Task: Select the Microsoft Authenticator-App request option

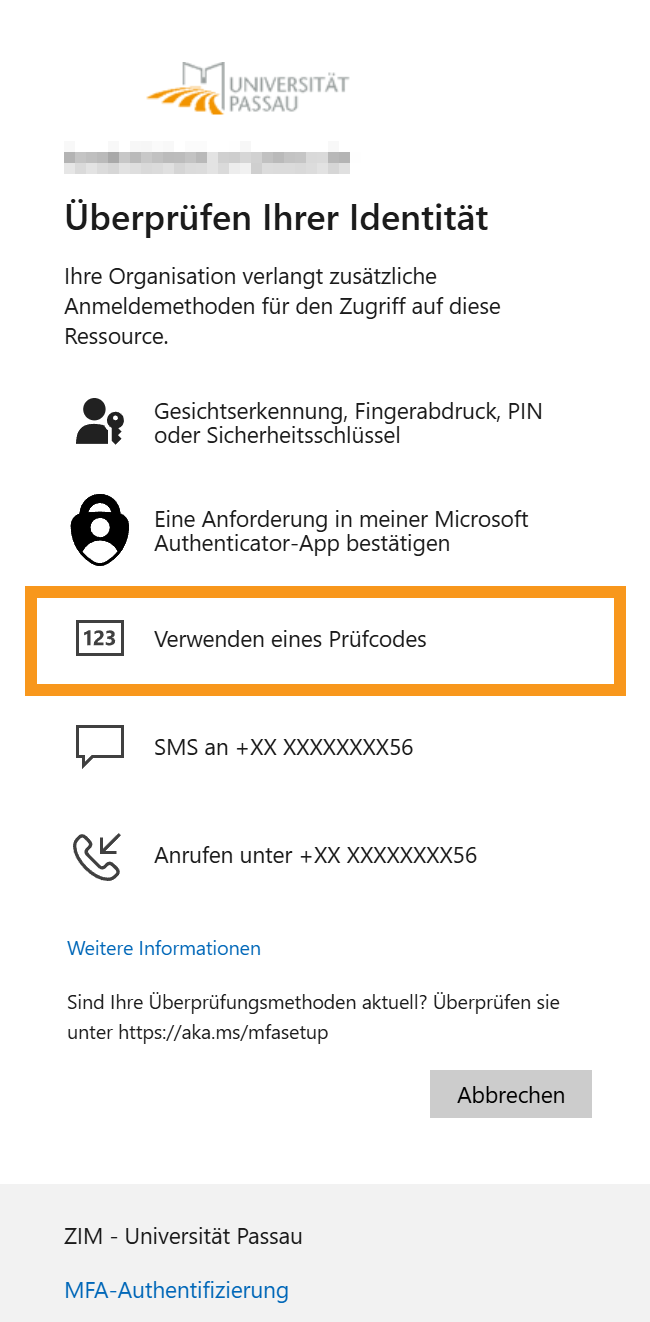Action: 340,532
